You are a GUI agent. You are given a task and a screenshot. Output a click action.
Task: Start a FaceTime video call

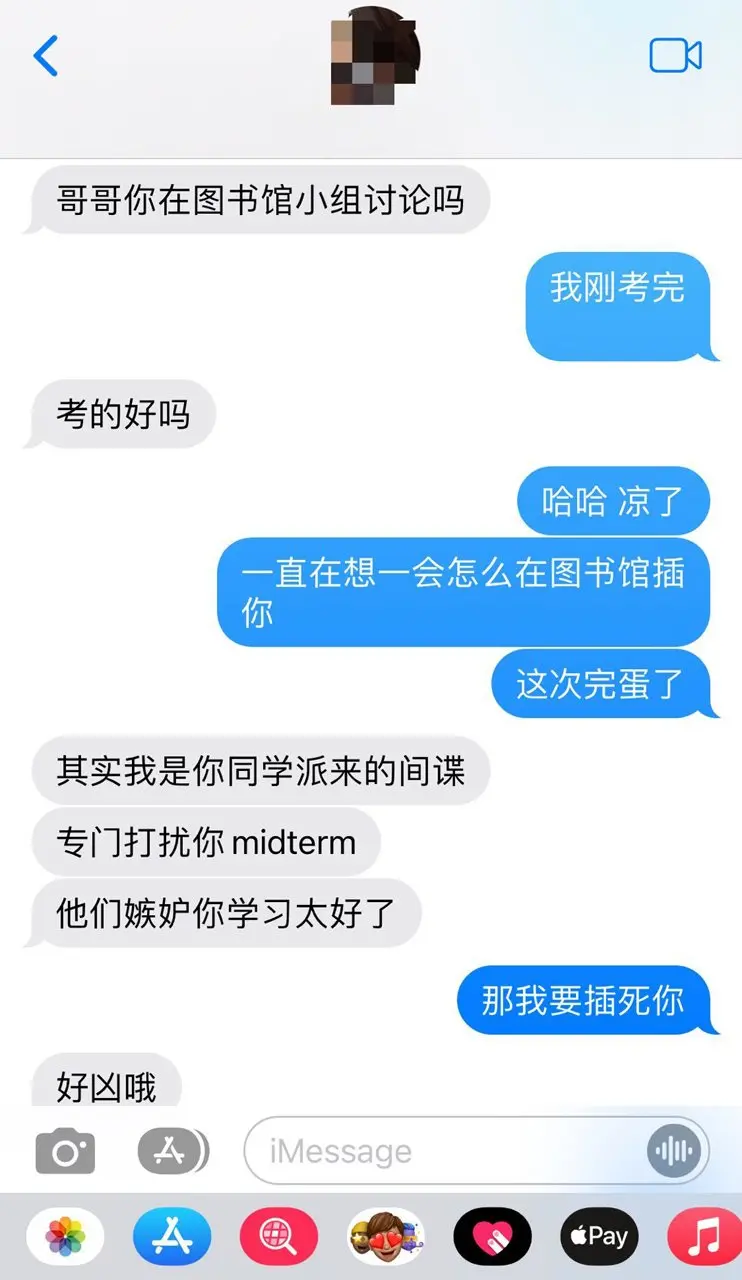coord(675,56)
